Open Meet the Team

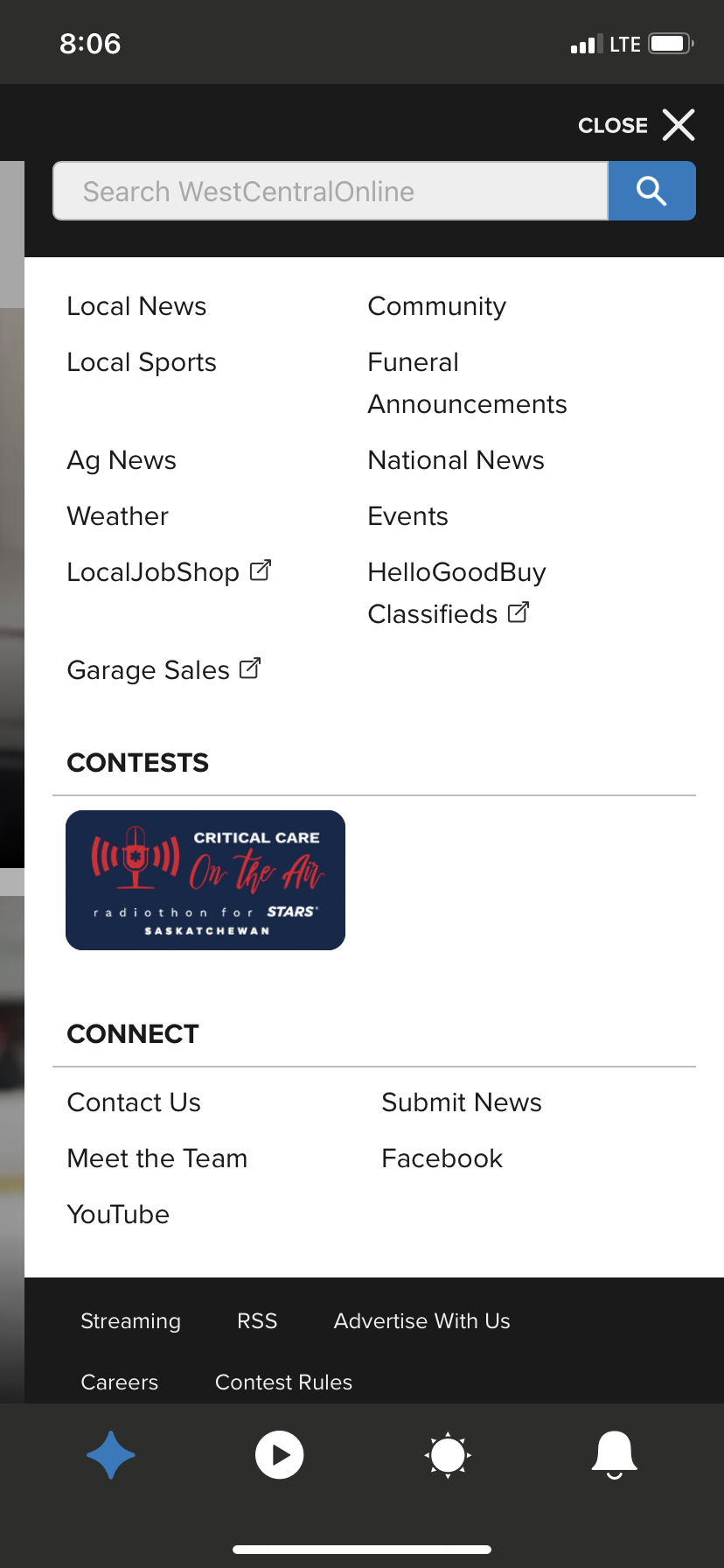tap(157, 1158)
